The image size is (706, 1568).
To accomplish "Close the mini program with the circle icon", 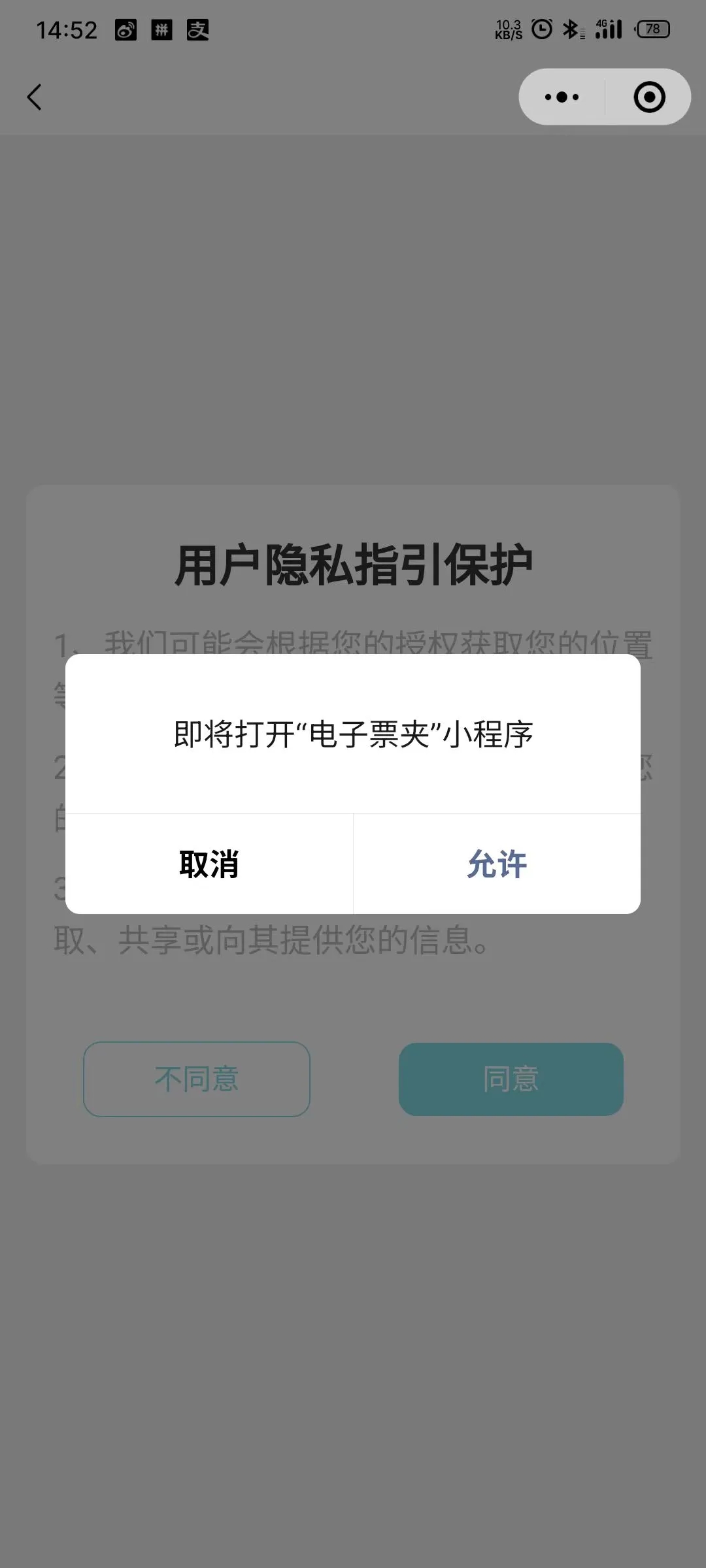I will 649,97.
